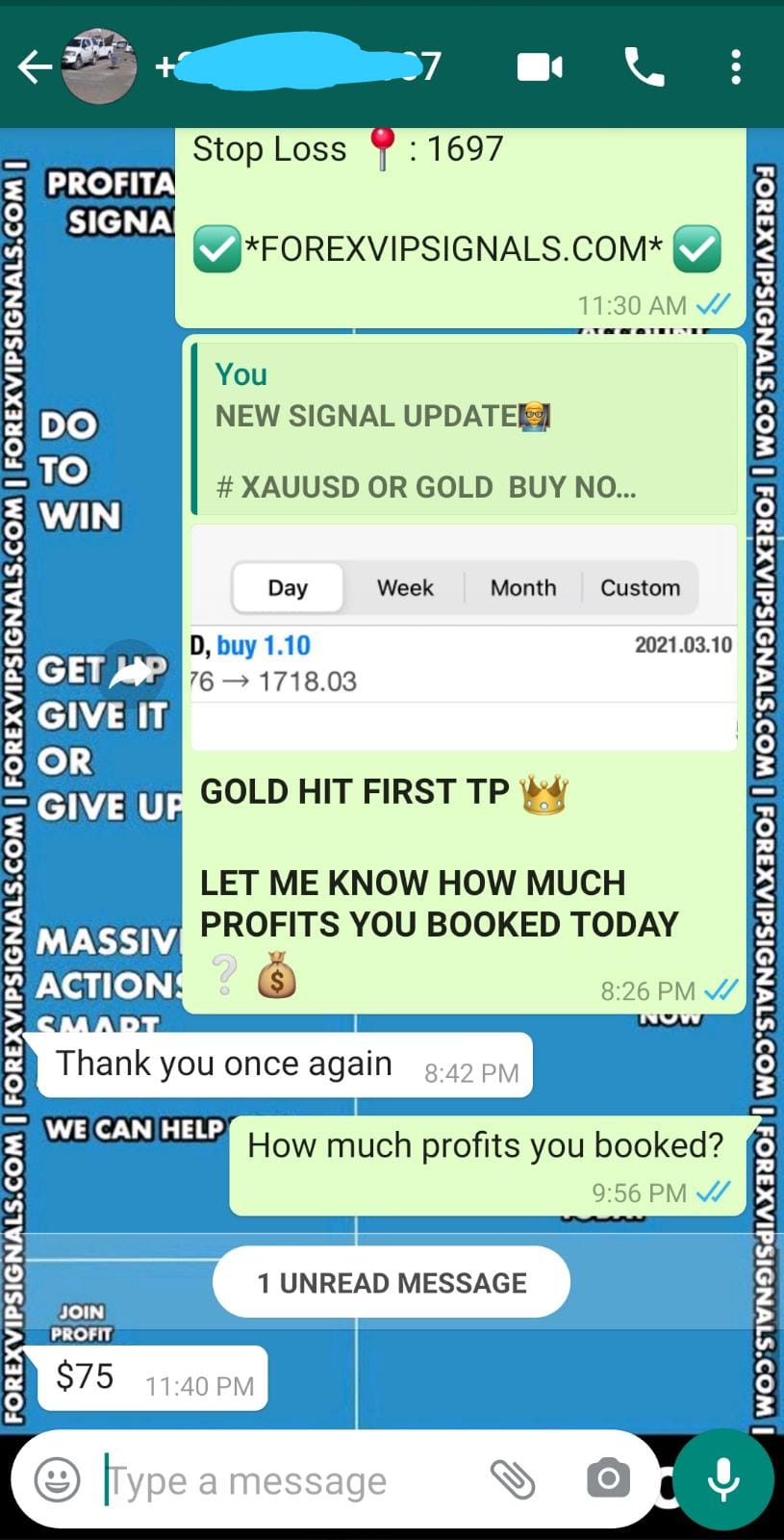
Task: Start a voice call
Action: [644, 67]
